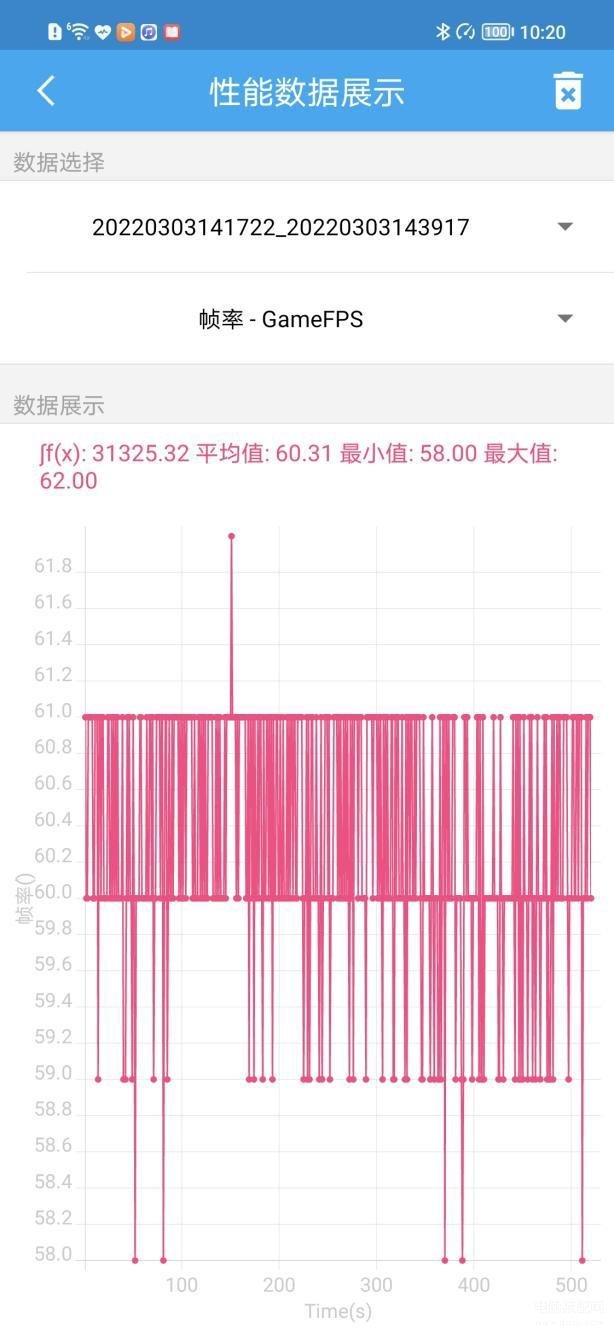This screenshot has width=614, height=1336.
Task: Delete data with the trash icon
Action: point(568,91)
